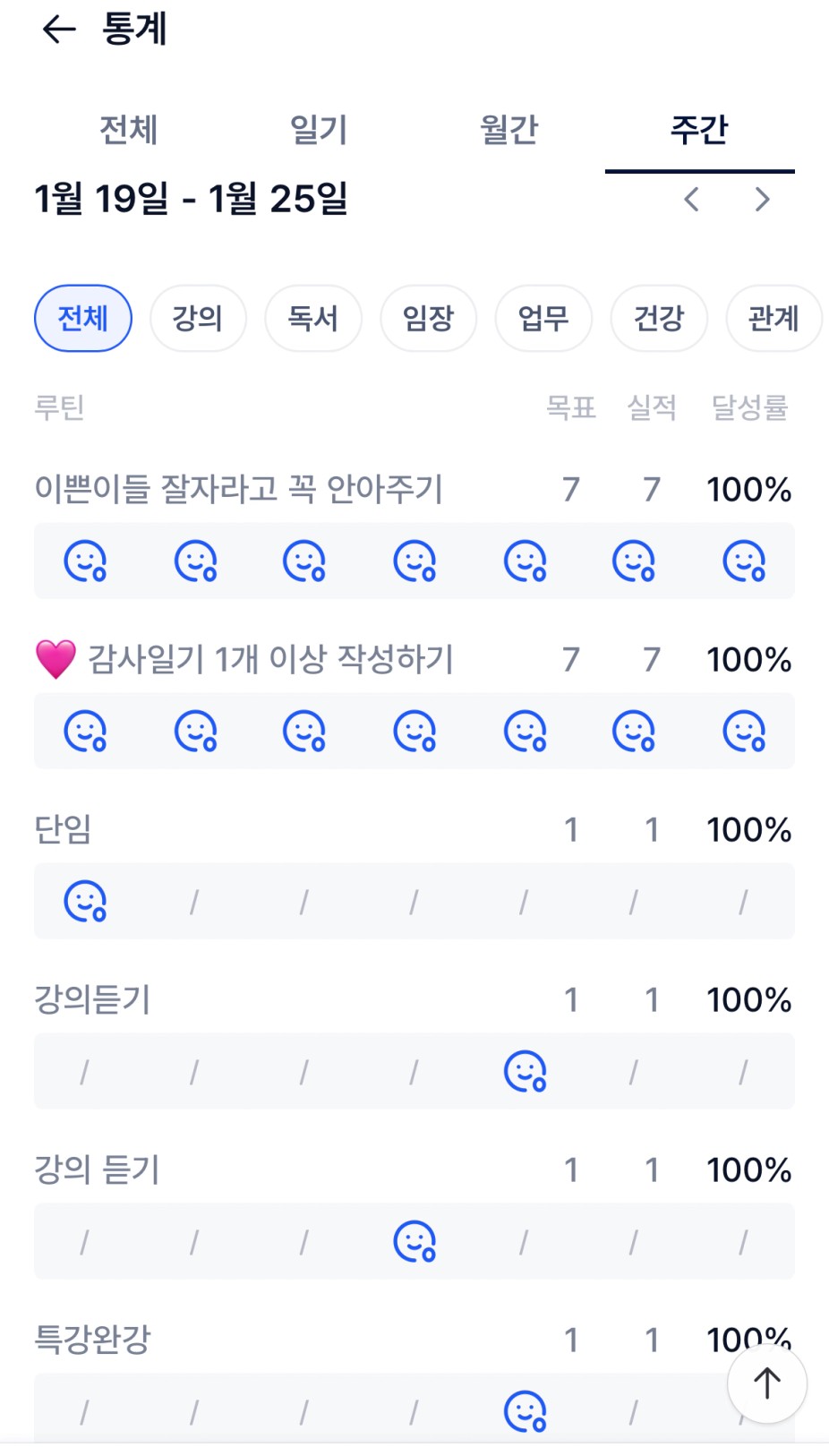Screen dimensions: 829x1456
Task: Jump back to top with arrow button
Action: pos(767,1383)
